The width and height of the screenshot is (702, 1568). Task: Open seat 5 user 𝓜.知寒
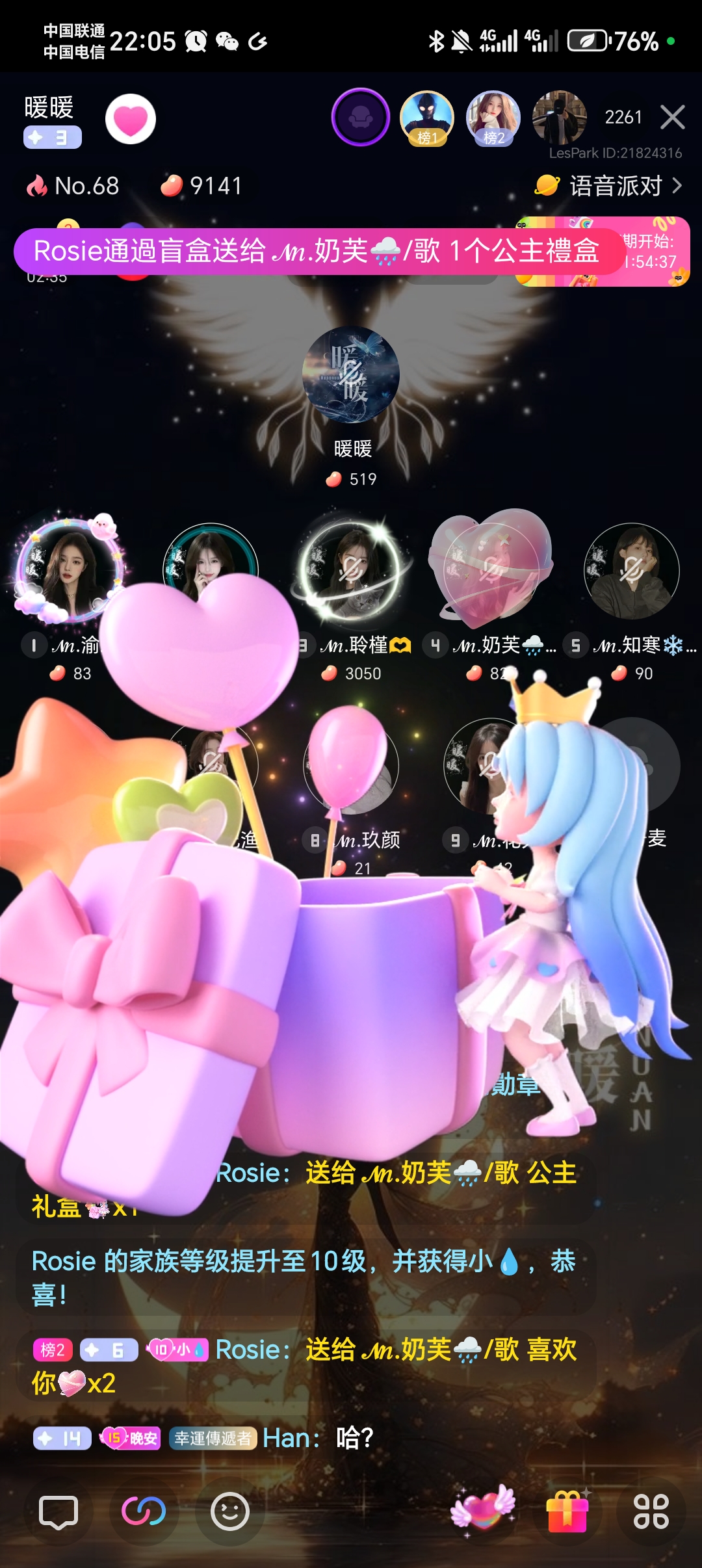click(631, 571)
